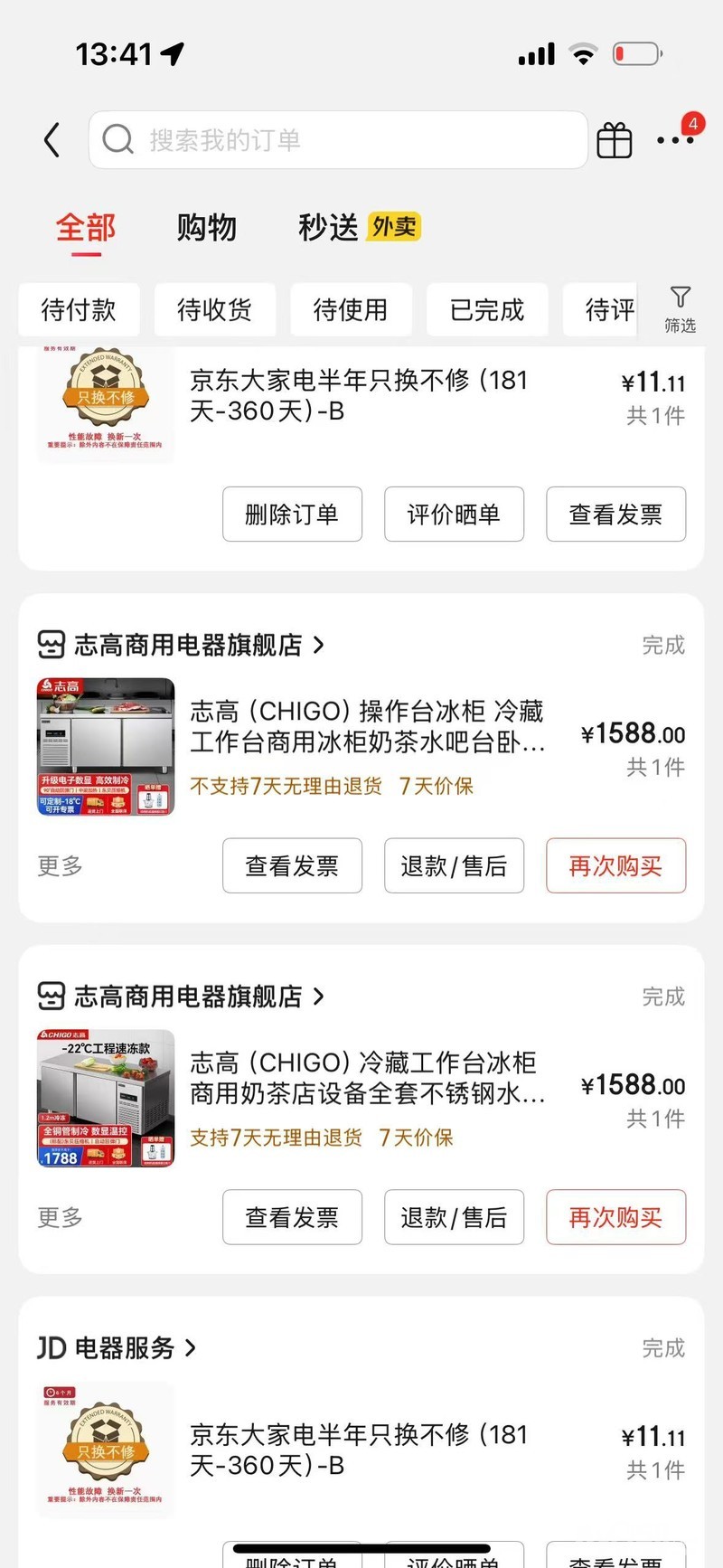
Task: Open the three-dot more menu
Action: coord(675,140)
